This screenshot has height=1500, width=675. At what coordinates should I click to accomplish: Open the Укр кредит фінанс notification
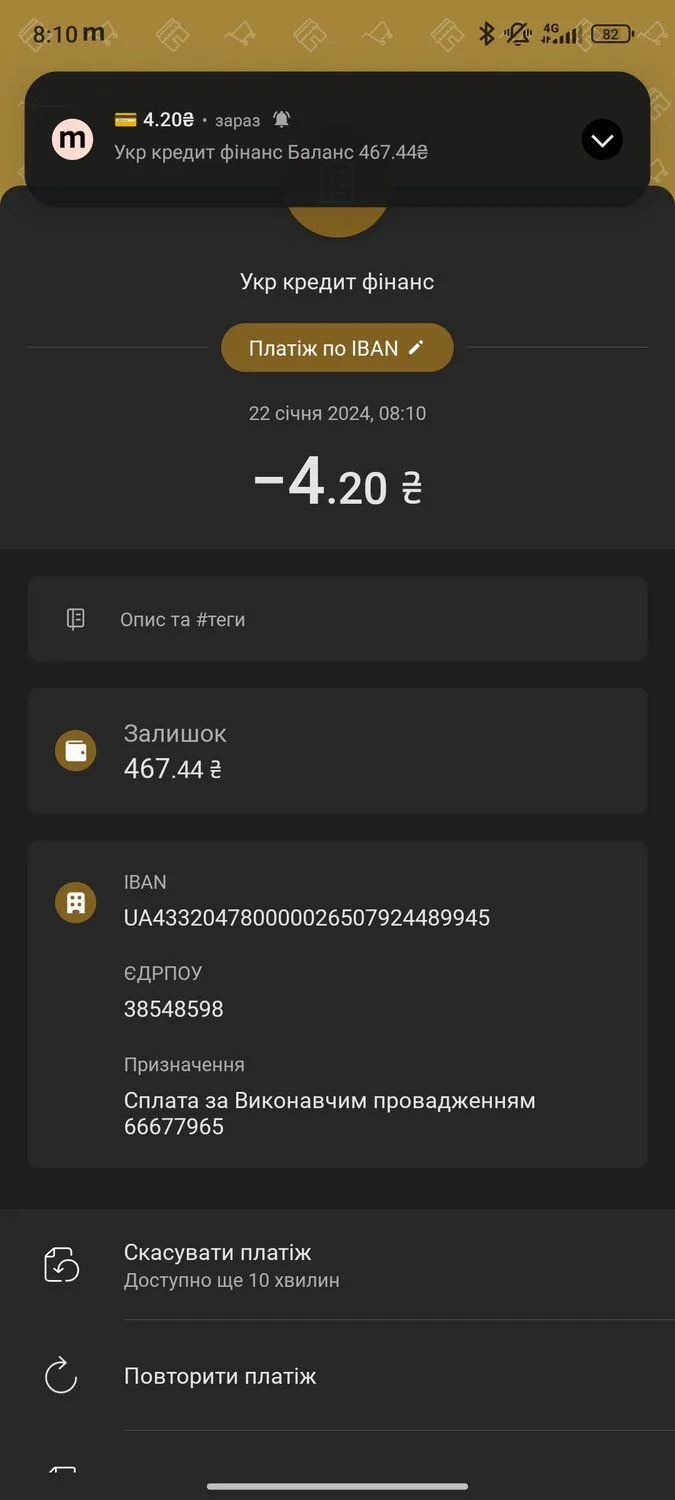point(300,140)
